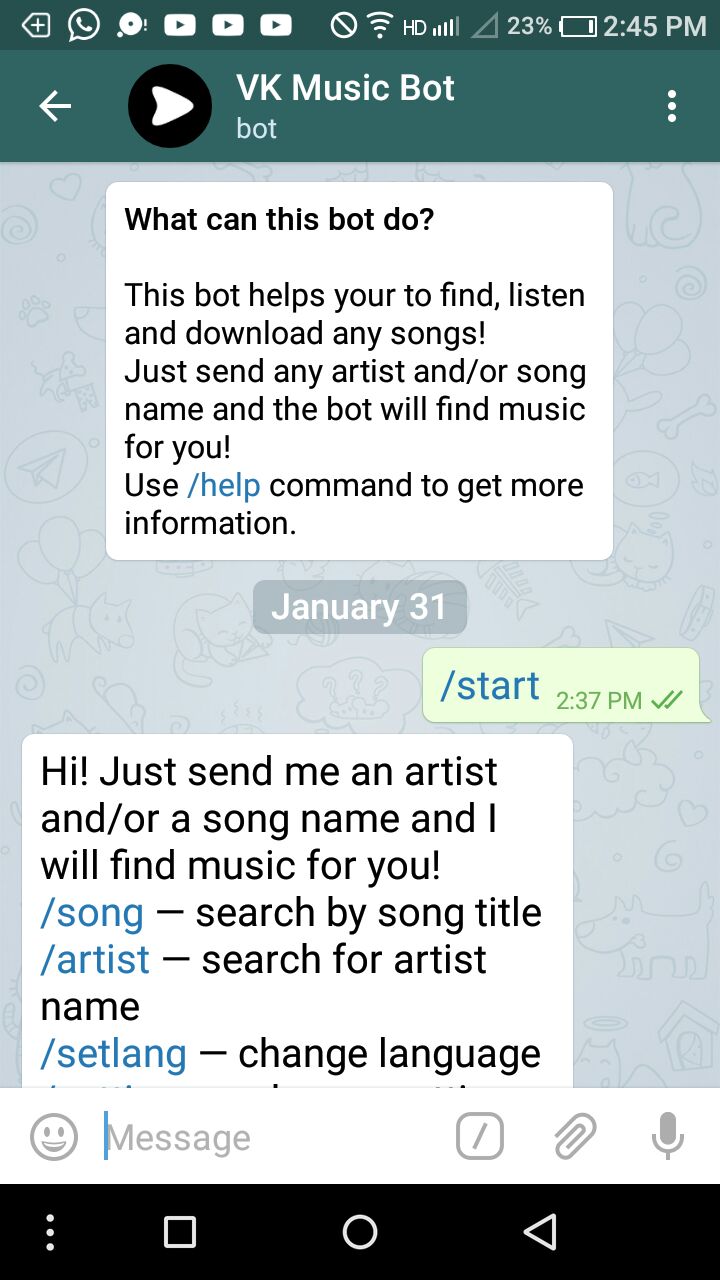Open the recent apps view
The height and width of the screenshot is (1280, 720).
pyautogui.click(x=180, y=1232)
